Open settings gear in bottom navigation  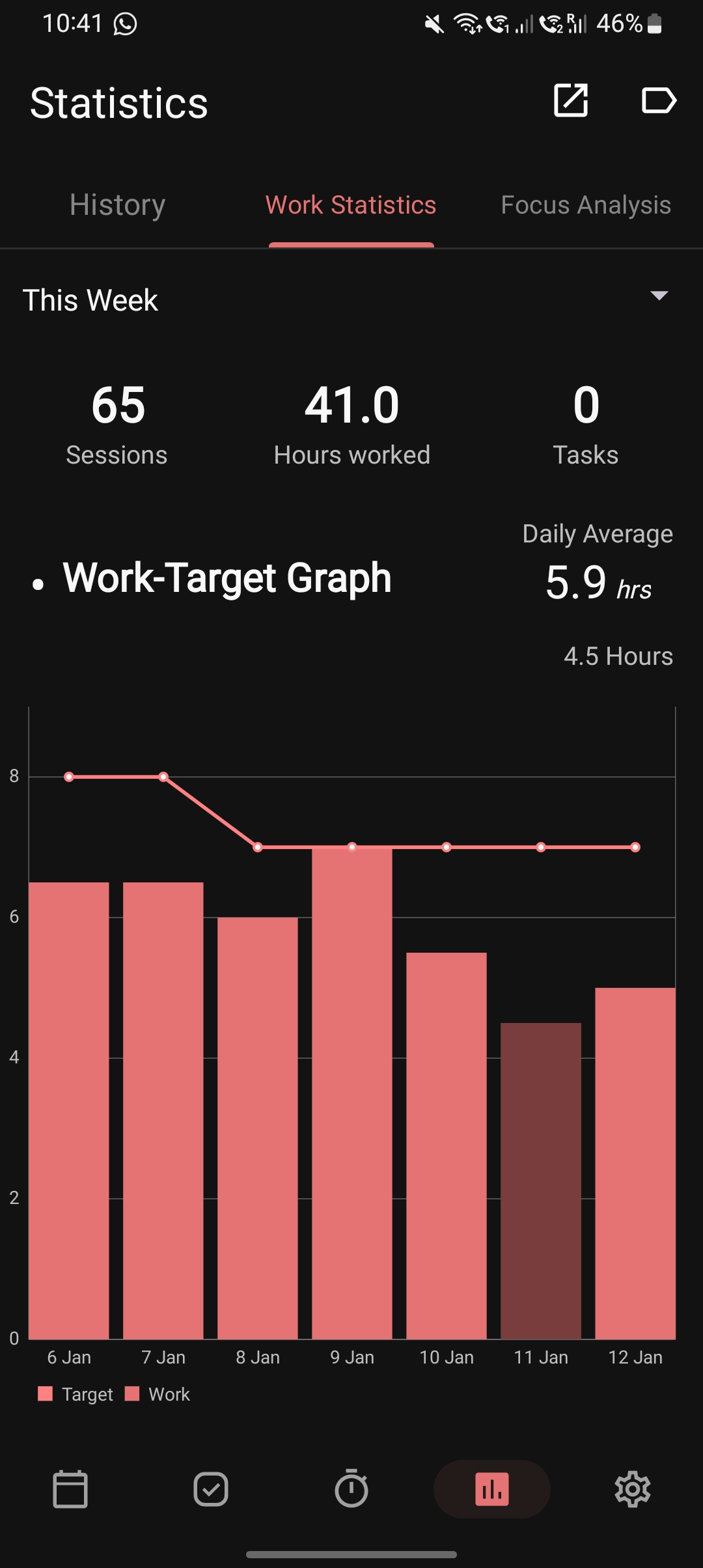point(633,1489)
